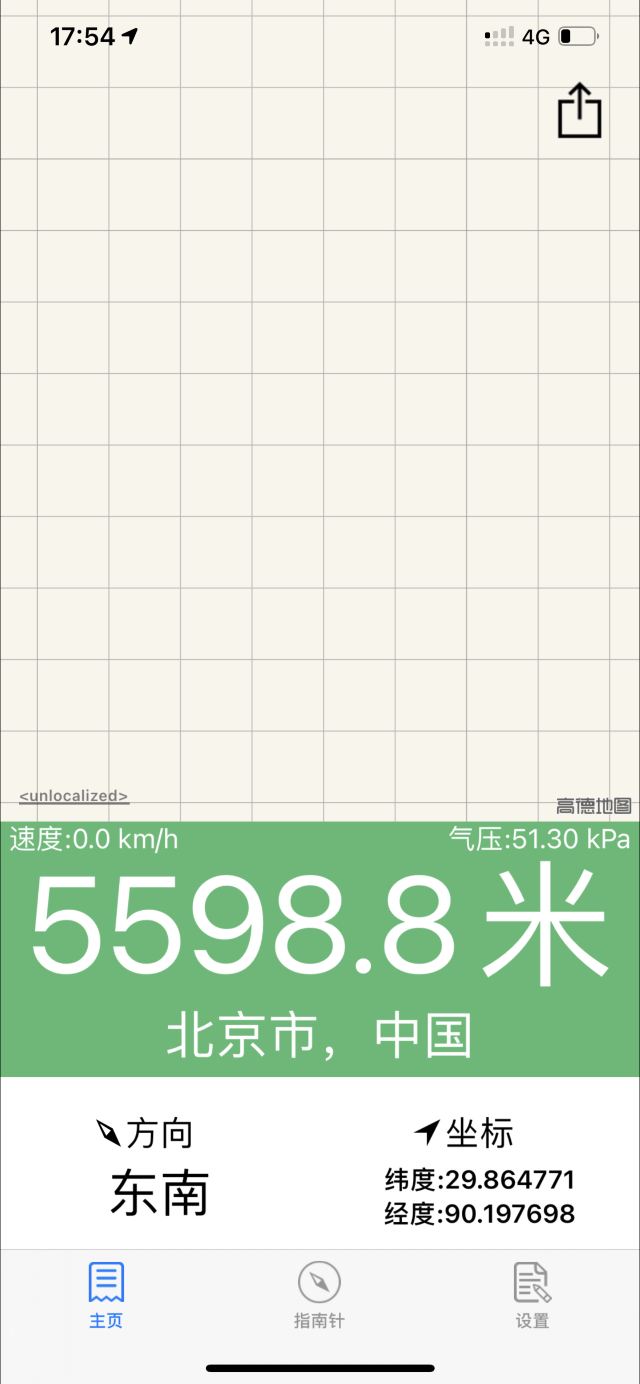Switch to the 指南针 compass tab
640x1384 pixels.
click(319, 1294)
